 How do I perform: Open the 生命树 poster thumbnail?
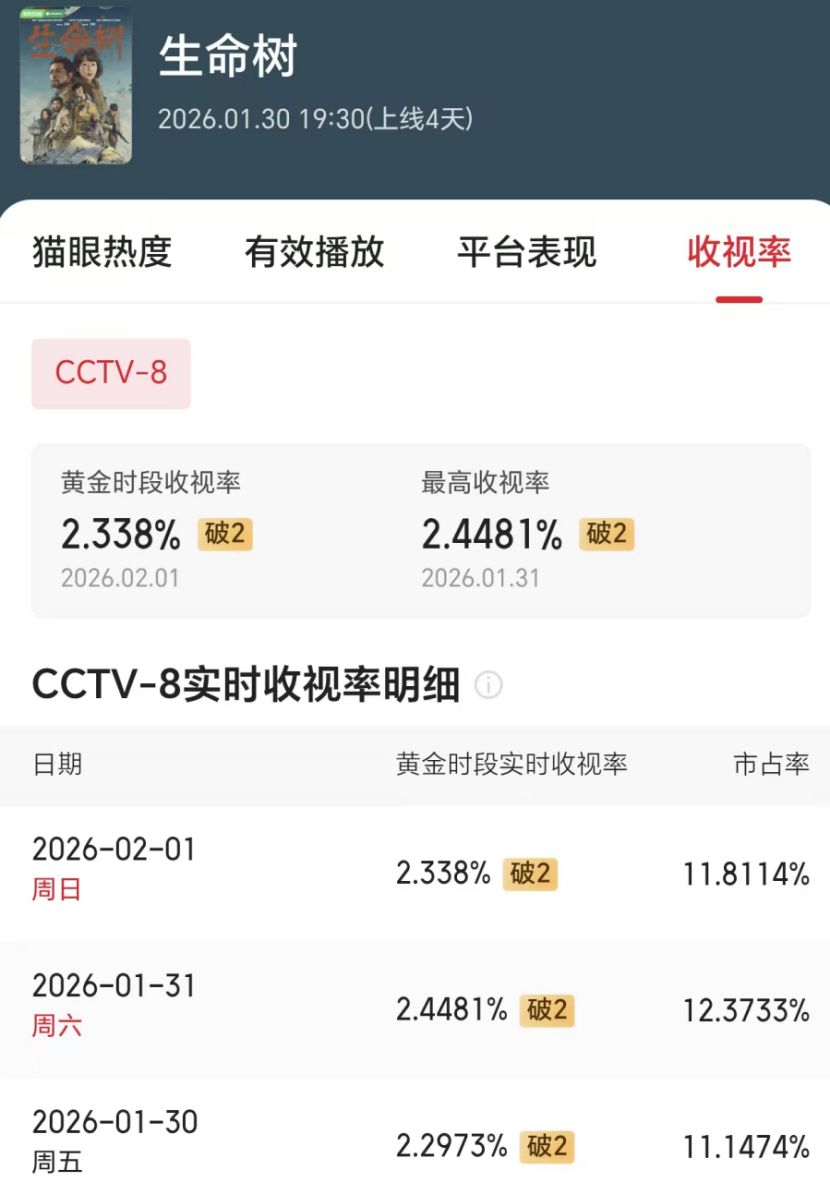(x=75, y=85)
